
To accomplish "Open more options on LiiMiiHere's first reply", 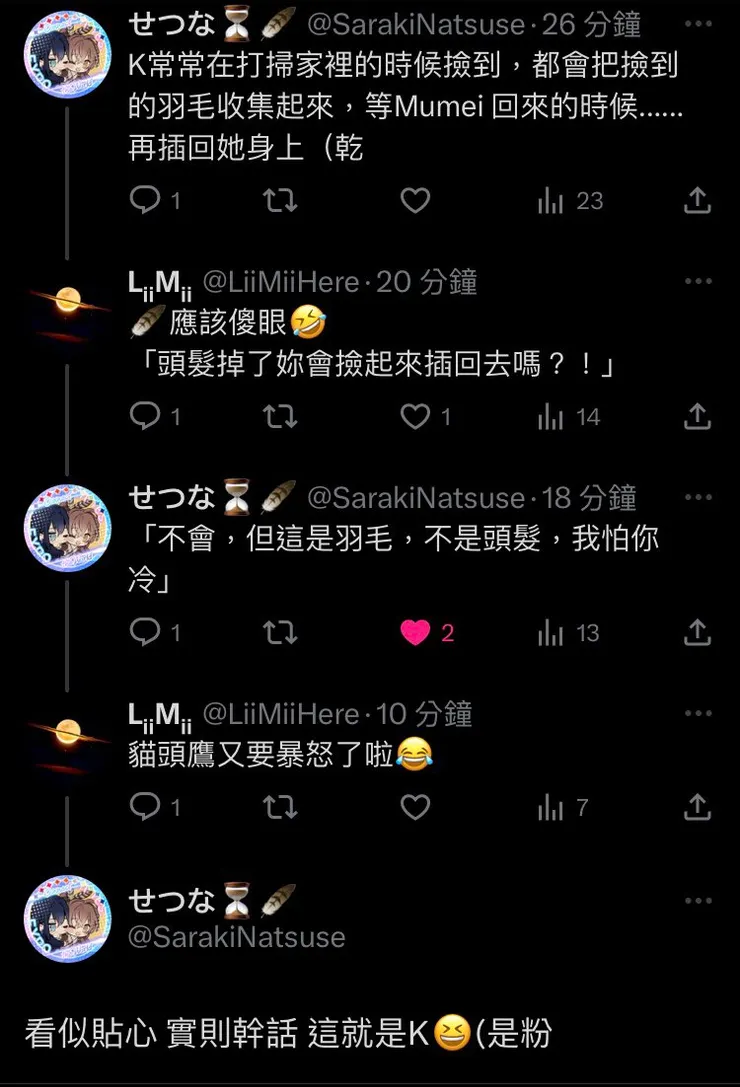I will 697,280.
